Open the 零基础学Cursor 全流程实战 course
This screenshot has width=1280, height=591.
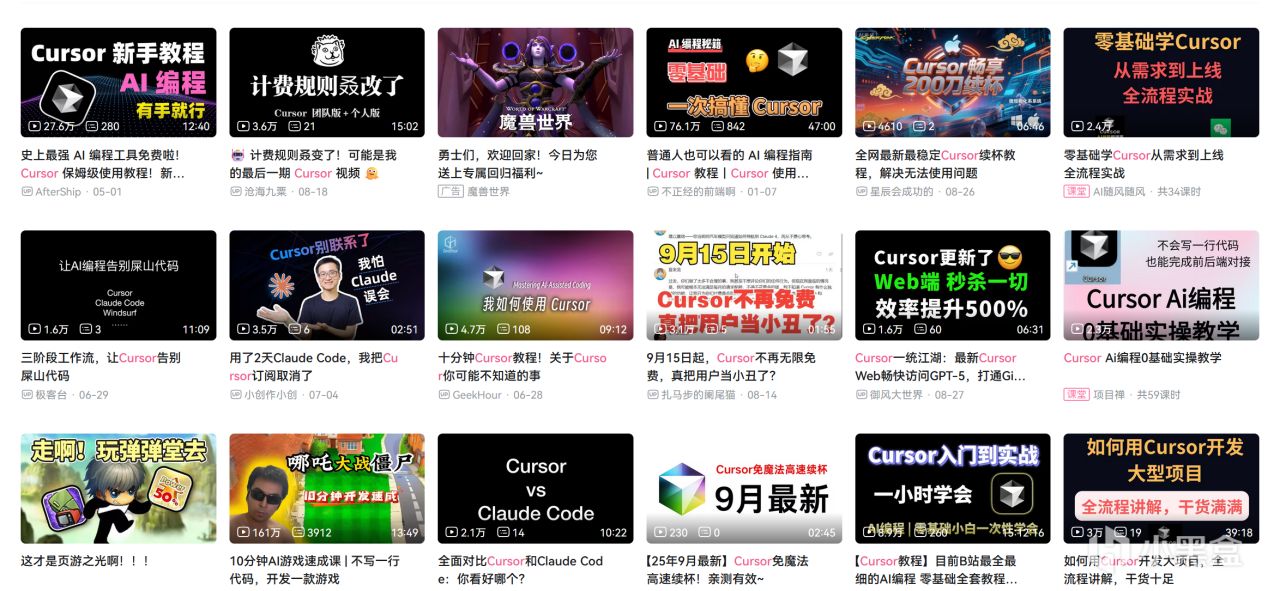(1161, 82)
